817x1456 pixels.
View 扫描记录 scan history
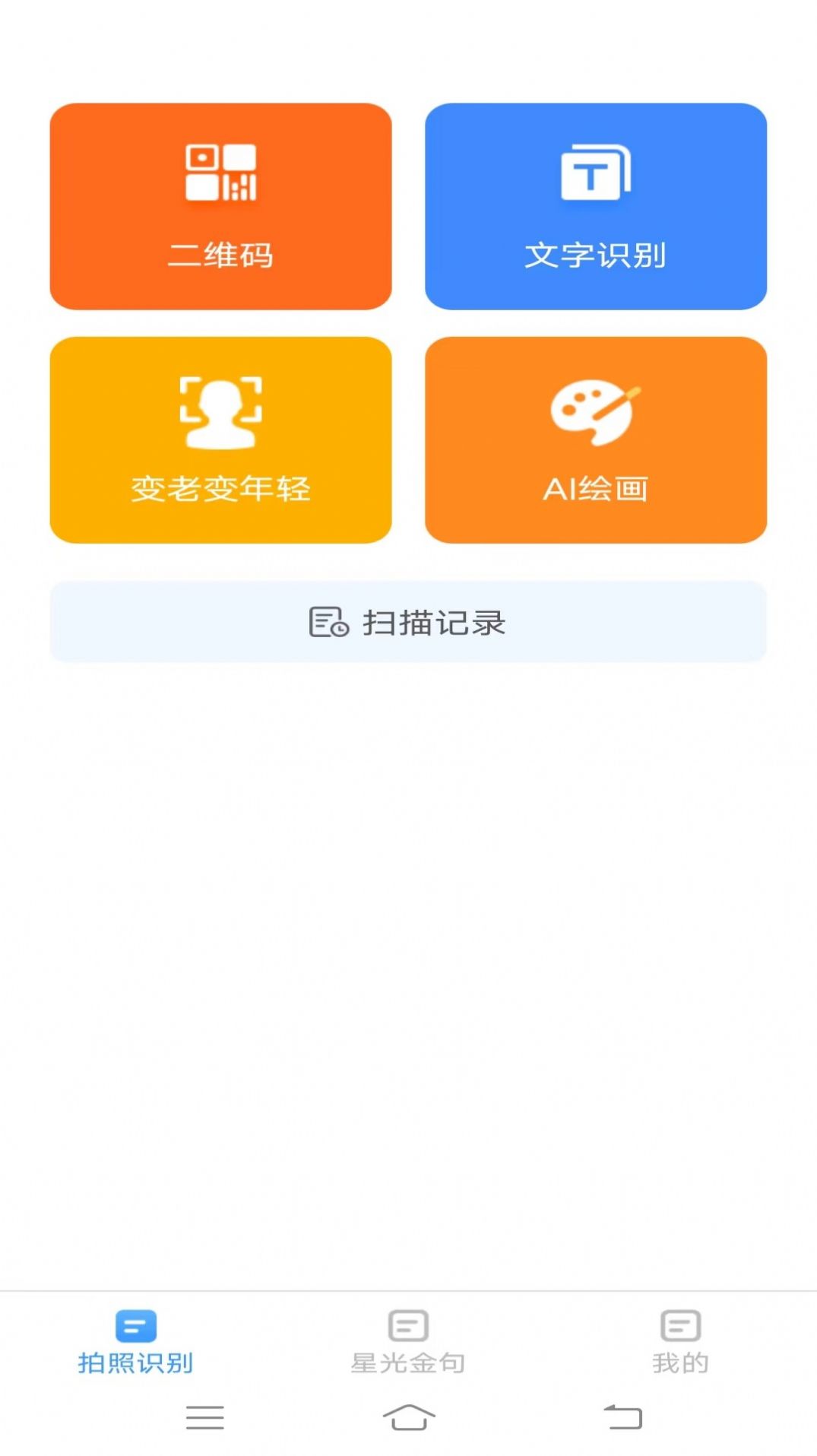coord(408,622)
